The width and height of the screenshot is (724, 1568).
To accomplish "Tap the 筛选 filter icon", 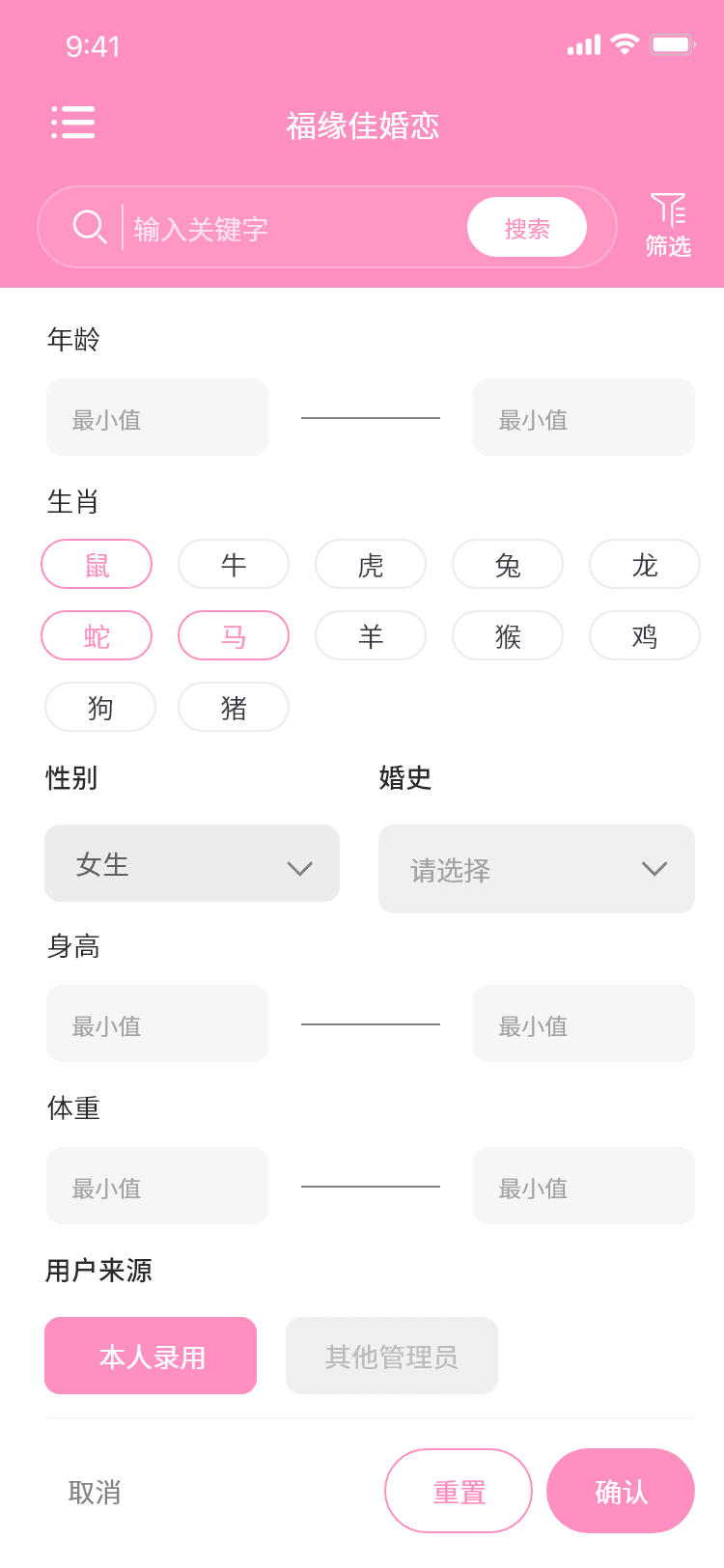I will (x=668, y=225).
